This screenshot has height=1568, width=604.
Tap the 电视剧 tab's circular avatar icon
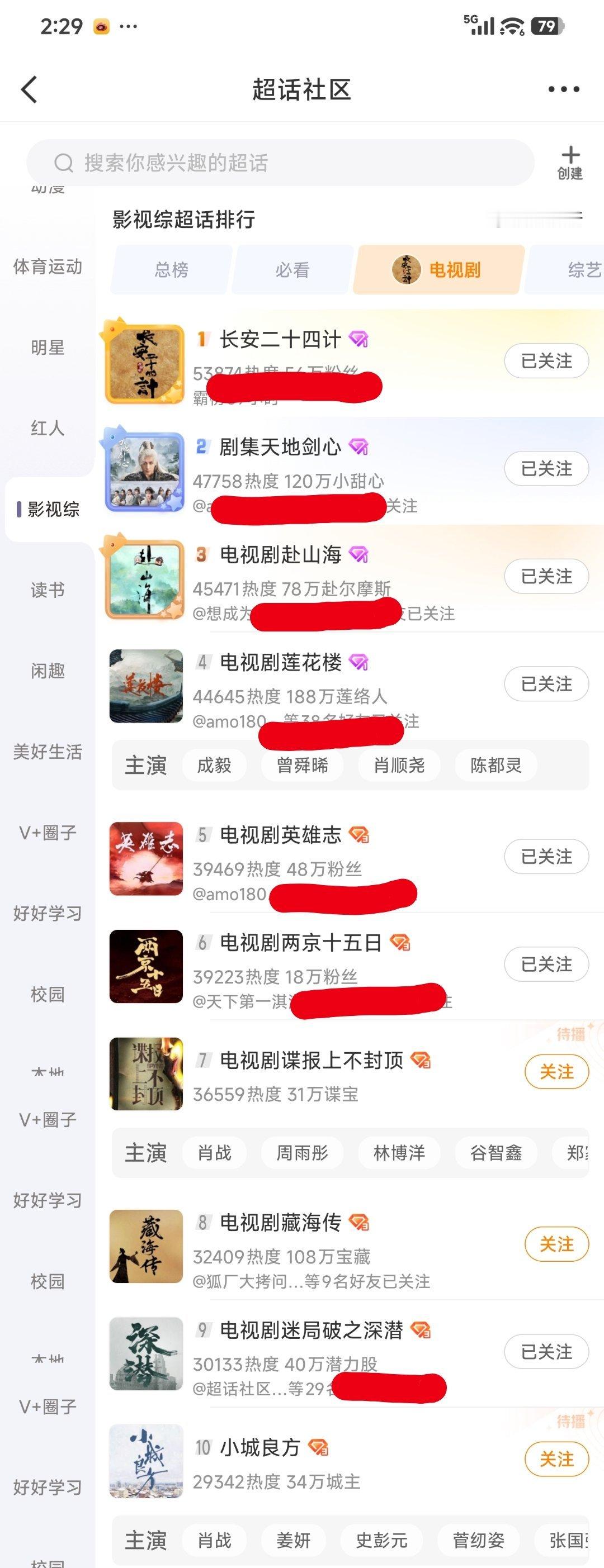[407, 270]
